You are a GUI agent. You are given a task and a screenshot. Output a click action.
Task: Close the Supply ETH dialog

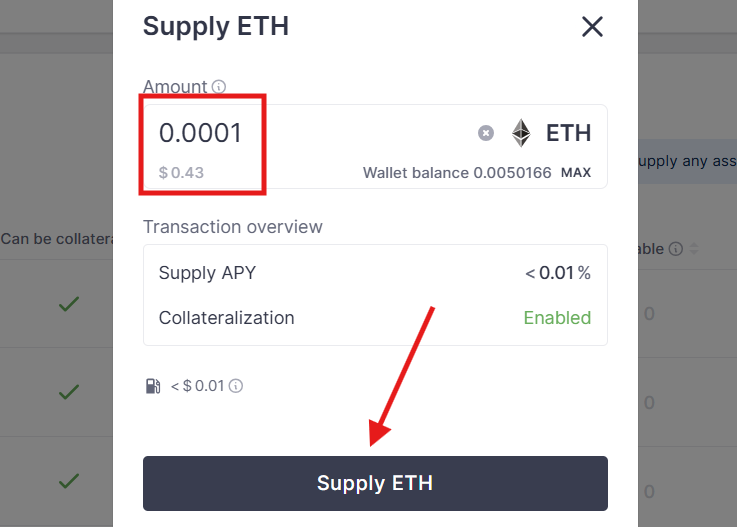[592, 26]
